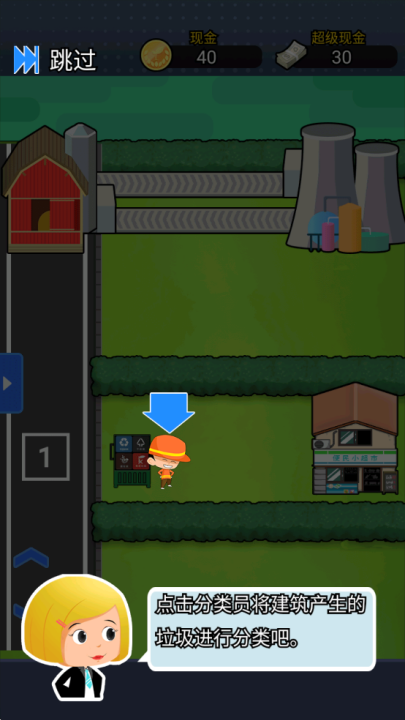Tap the sorter in the orange cap
405x720 pixels.
tap(169, 461)
